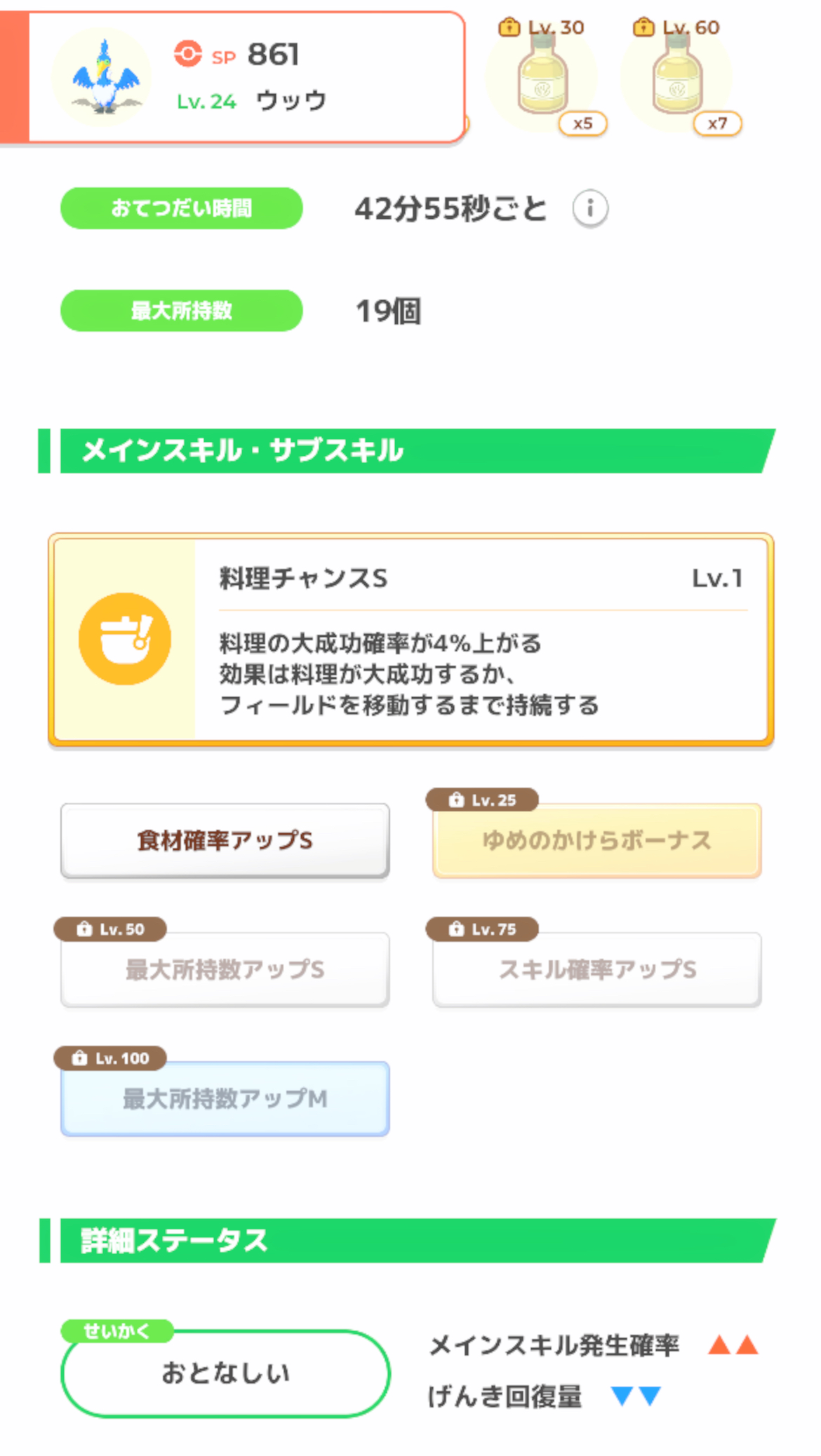This screenshot has width=821, height=1456.
Task: Select the locked 最大所持数アップS skill
Action: click(x=225, y=969)
